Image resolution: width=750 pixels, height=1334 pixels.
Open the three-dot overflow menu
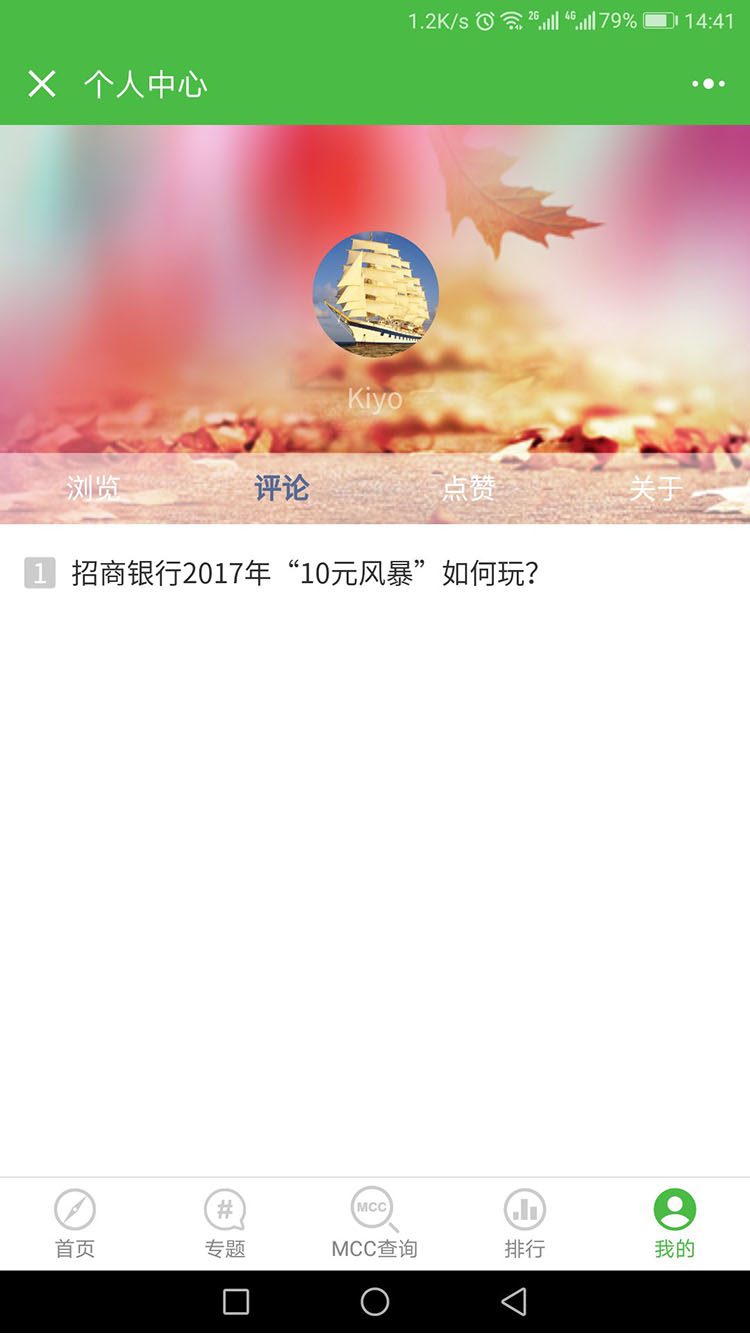708,84
